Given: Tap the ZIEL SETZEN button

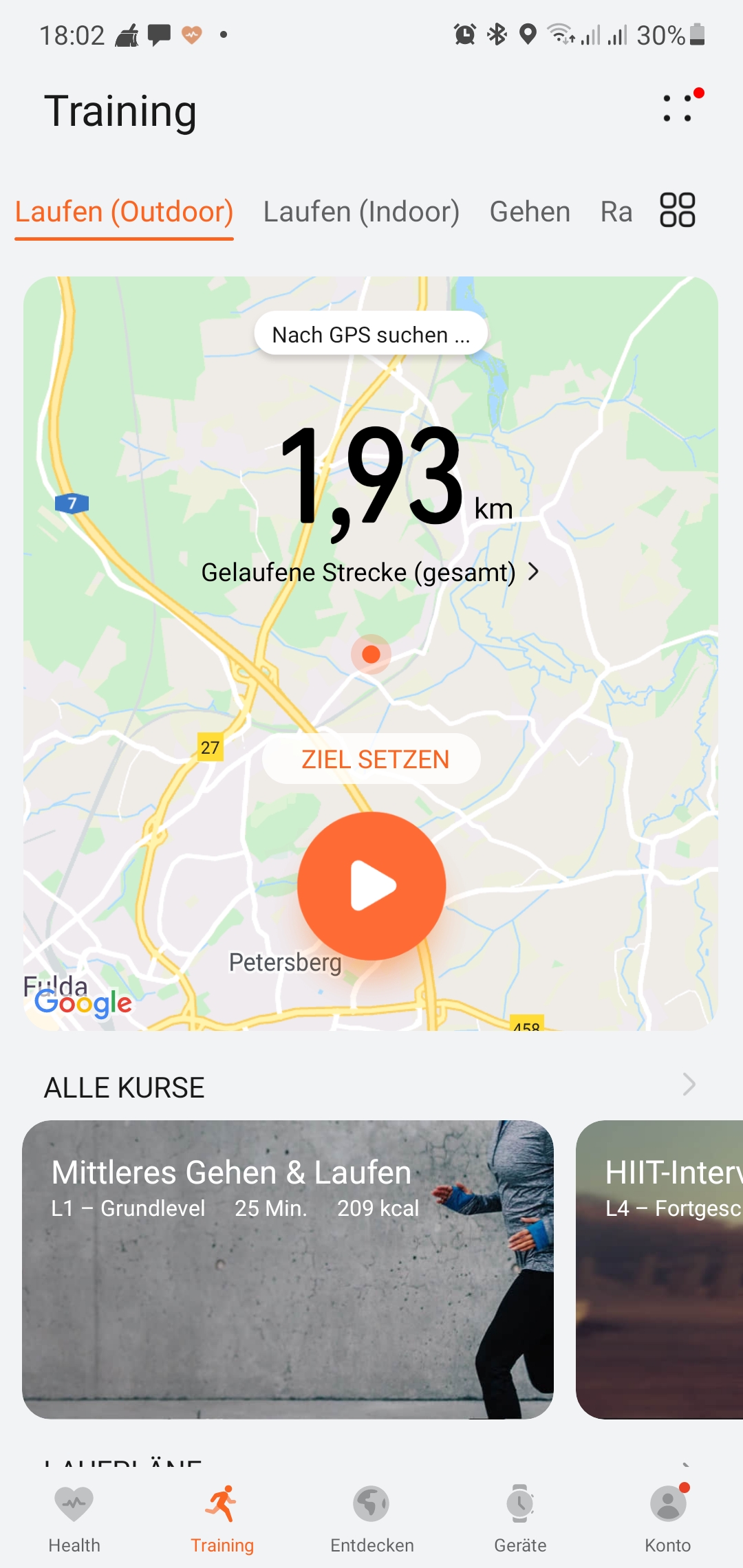Looking at the screenshot, I should point(371,759).
